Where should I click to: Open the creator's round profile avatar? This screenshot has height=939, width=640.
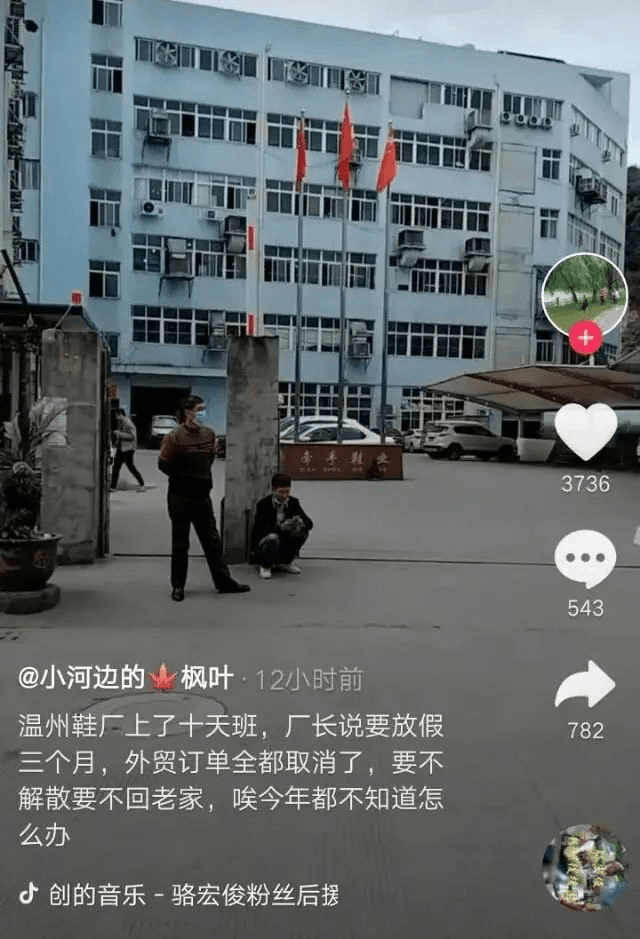click(x=584, y=293)
